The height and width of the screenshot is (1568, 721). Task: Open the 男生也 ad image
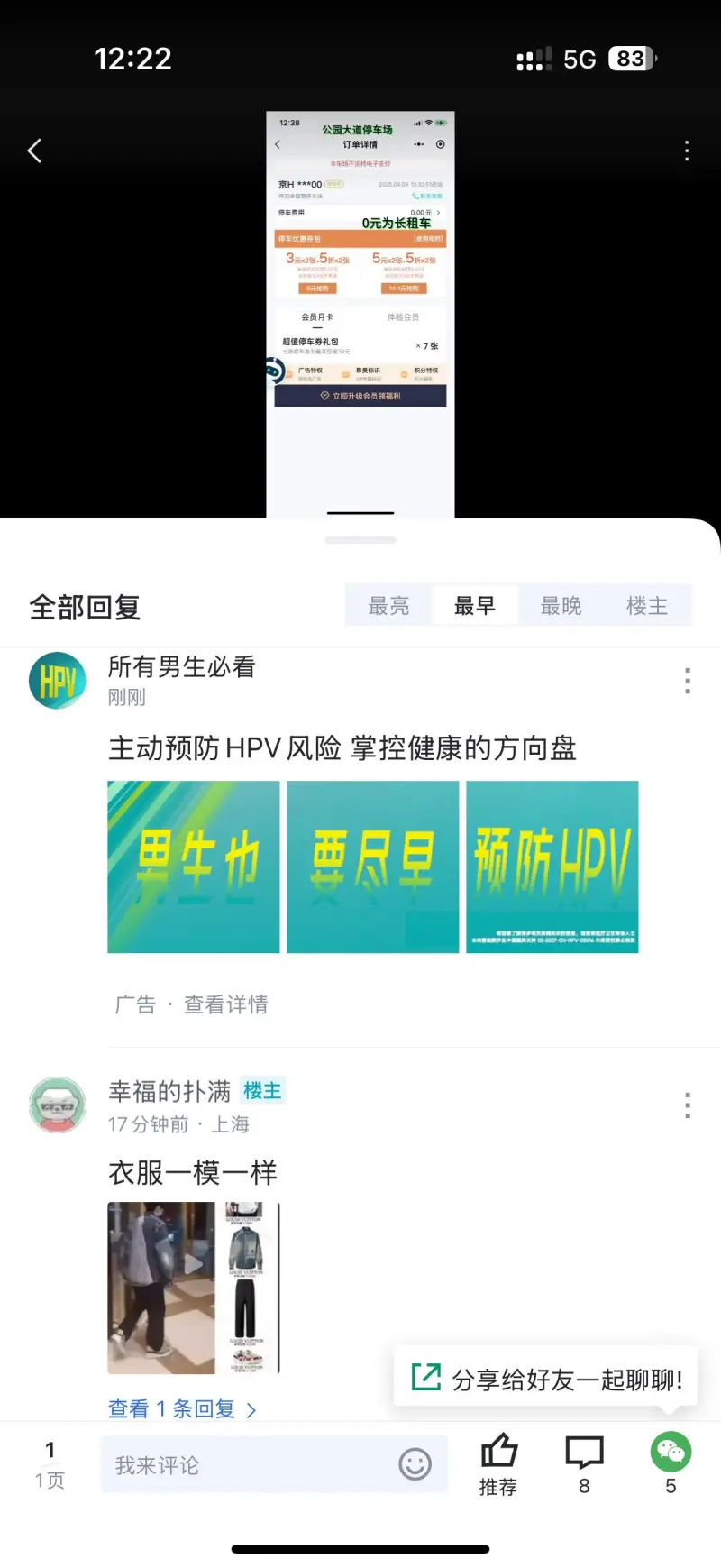194,867
